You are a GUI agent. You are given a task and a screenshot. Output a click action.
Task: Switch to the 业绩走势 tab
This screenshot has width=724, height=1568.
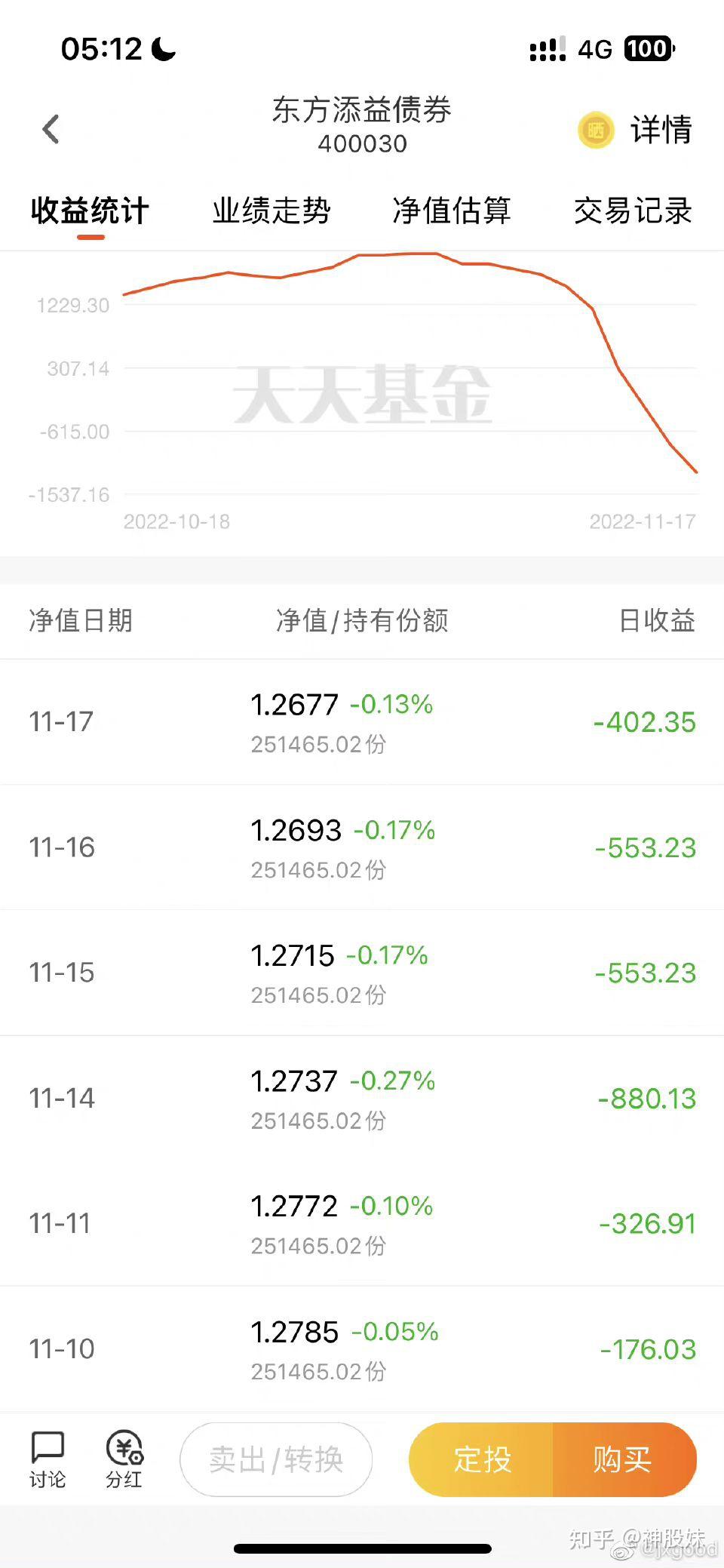click(x=271, y=211)
